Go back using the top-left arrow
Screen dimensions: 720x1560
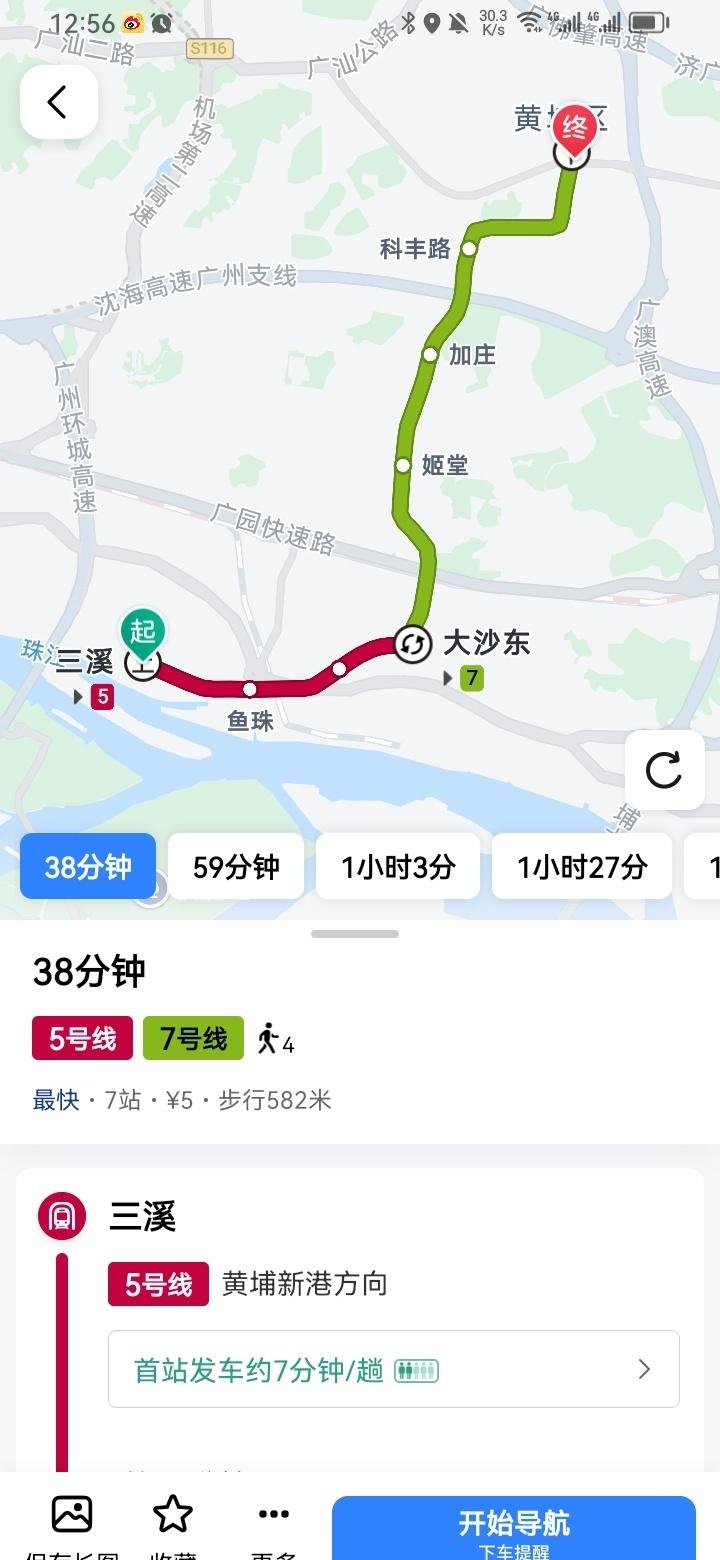(x=58, y=102)
